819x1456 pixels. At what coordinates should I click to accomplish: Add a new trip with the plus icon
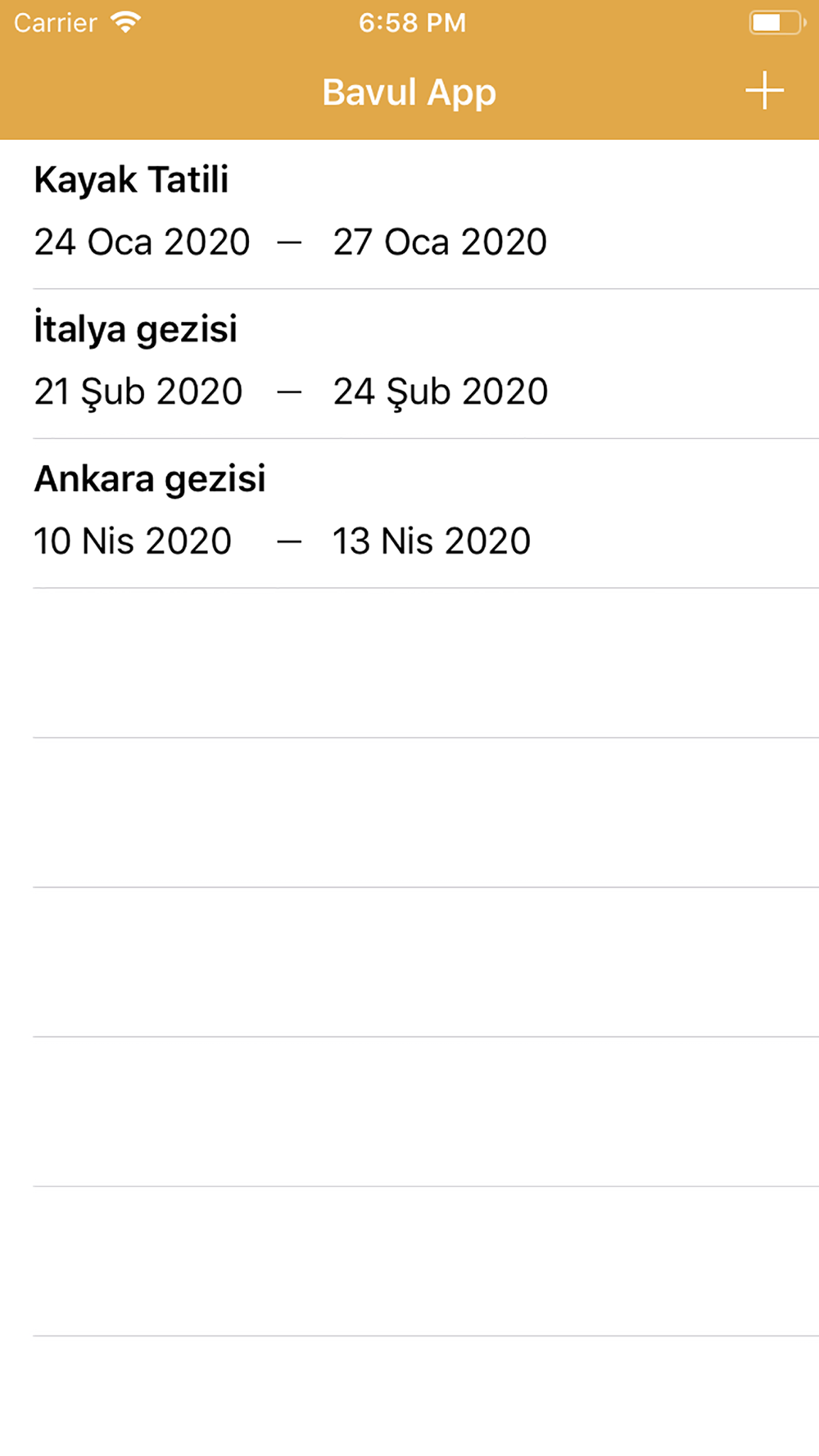pos(764,91)
